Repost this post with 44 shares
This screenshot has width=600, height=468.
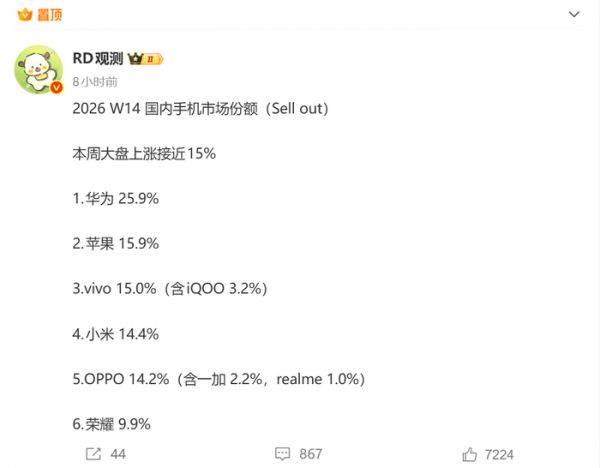pos(106,454)
